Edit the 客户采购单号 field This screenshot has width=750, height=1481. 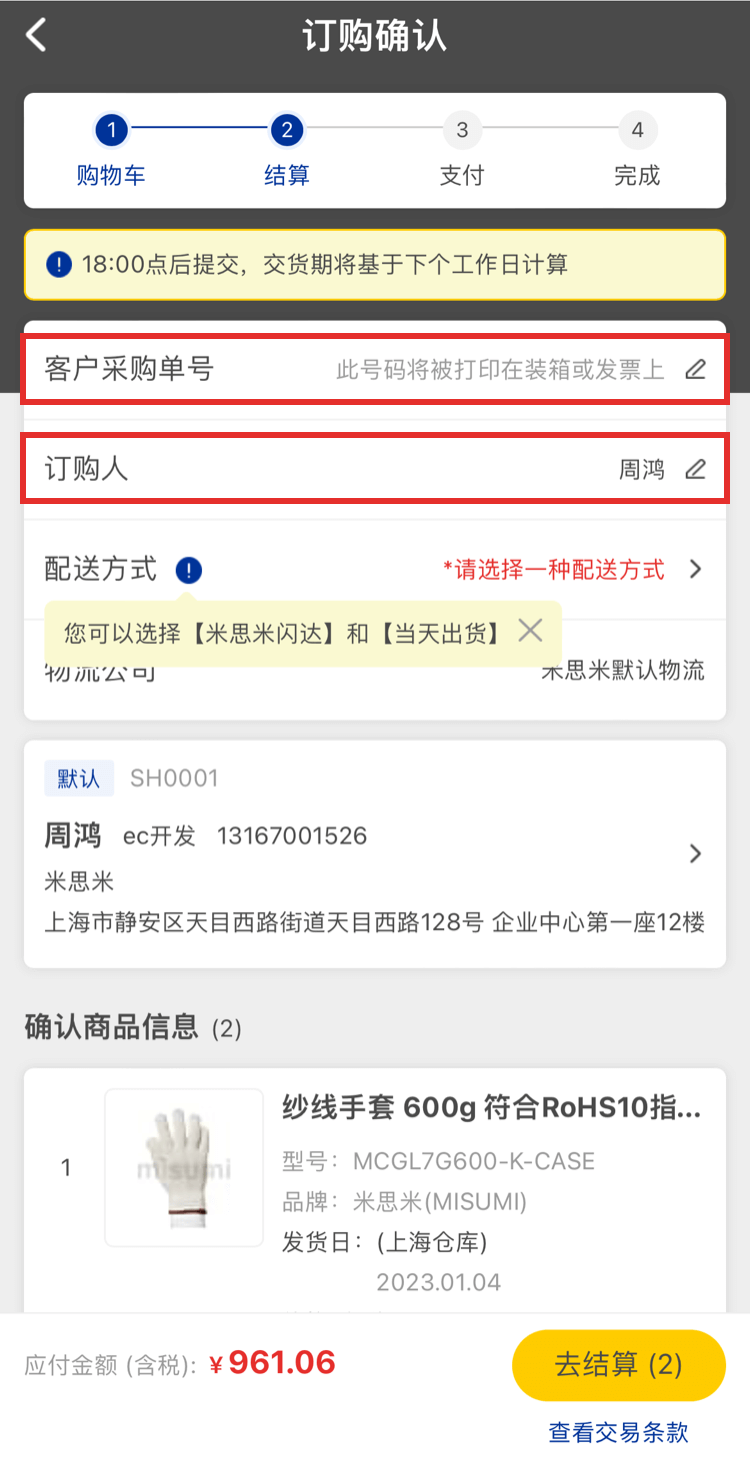click(695, 370)
